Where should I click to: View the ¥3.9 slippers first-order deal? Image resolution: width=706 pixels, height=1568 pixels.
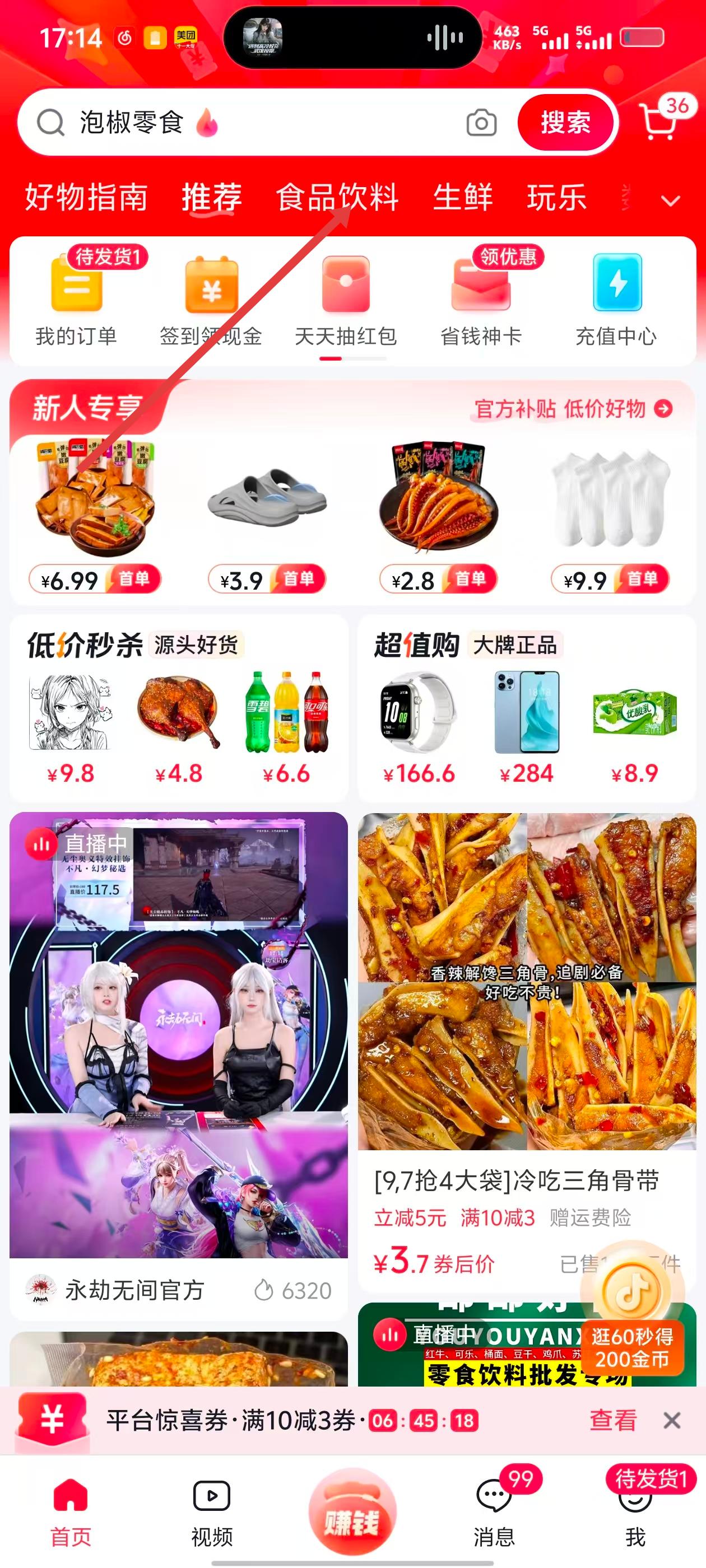(267, 517)
